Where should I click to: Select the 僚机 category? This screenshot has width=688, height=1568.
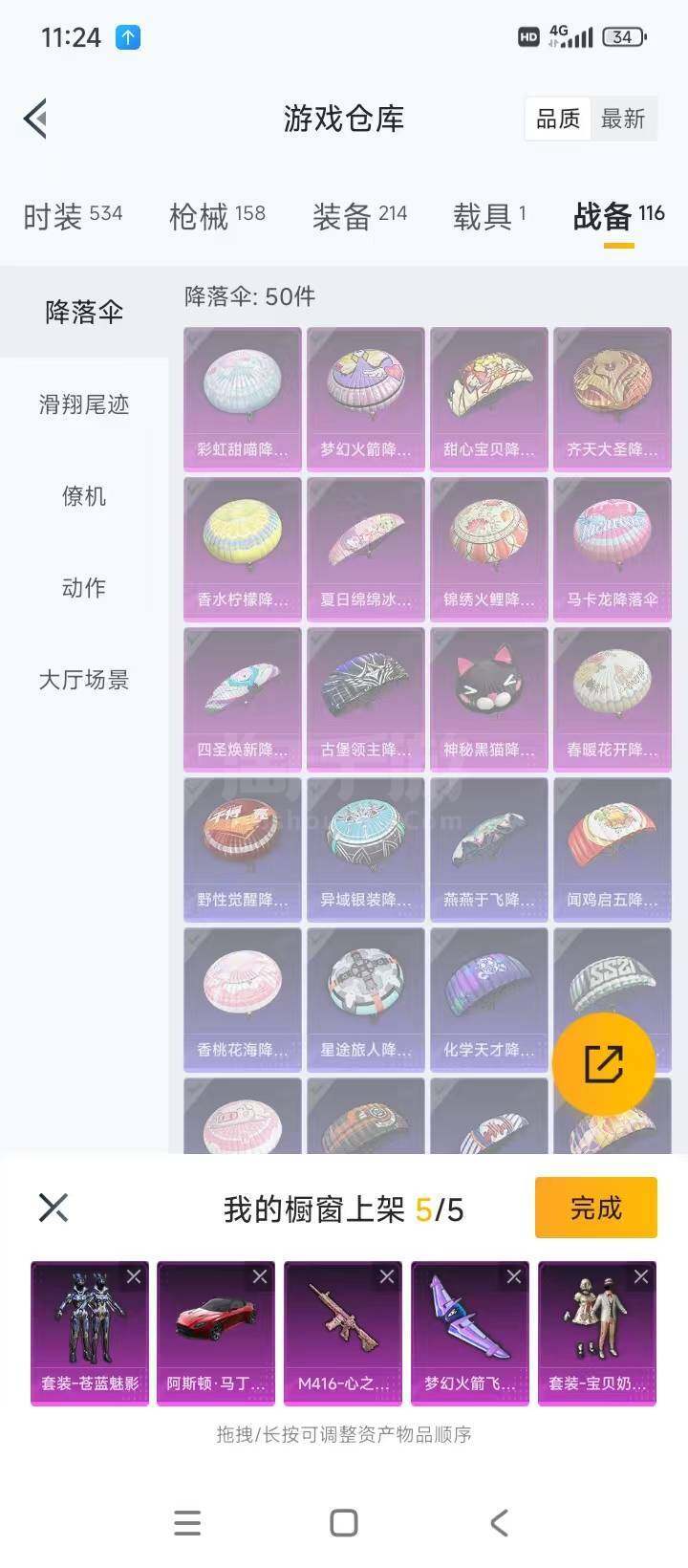point(84,496)
